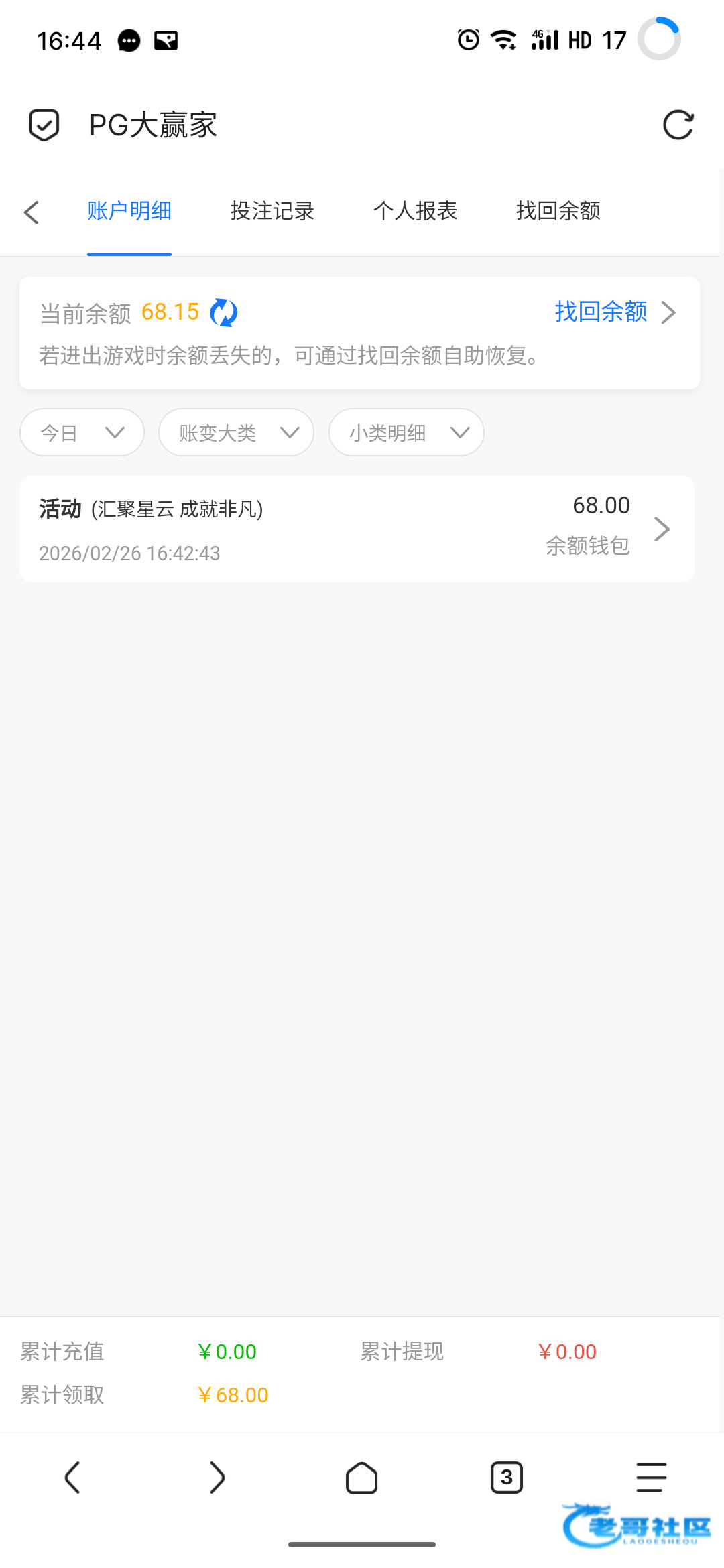Go back using the arrow beside 账户明细
This screenshot has height=1568, width=724.
[x=32, y=212]
